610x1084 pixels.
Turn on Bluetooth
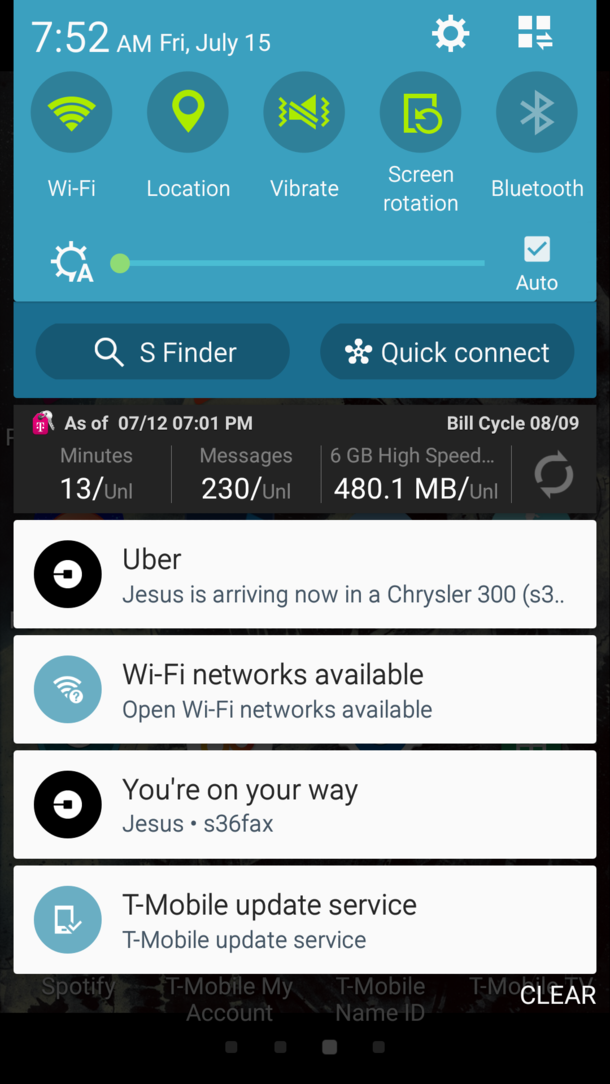[x=536, y=113]
